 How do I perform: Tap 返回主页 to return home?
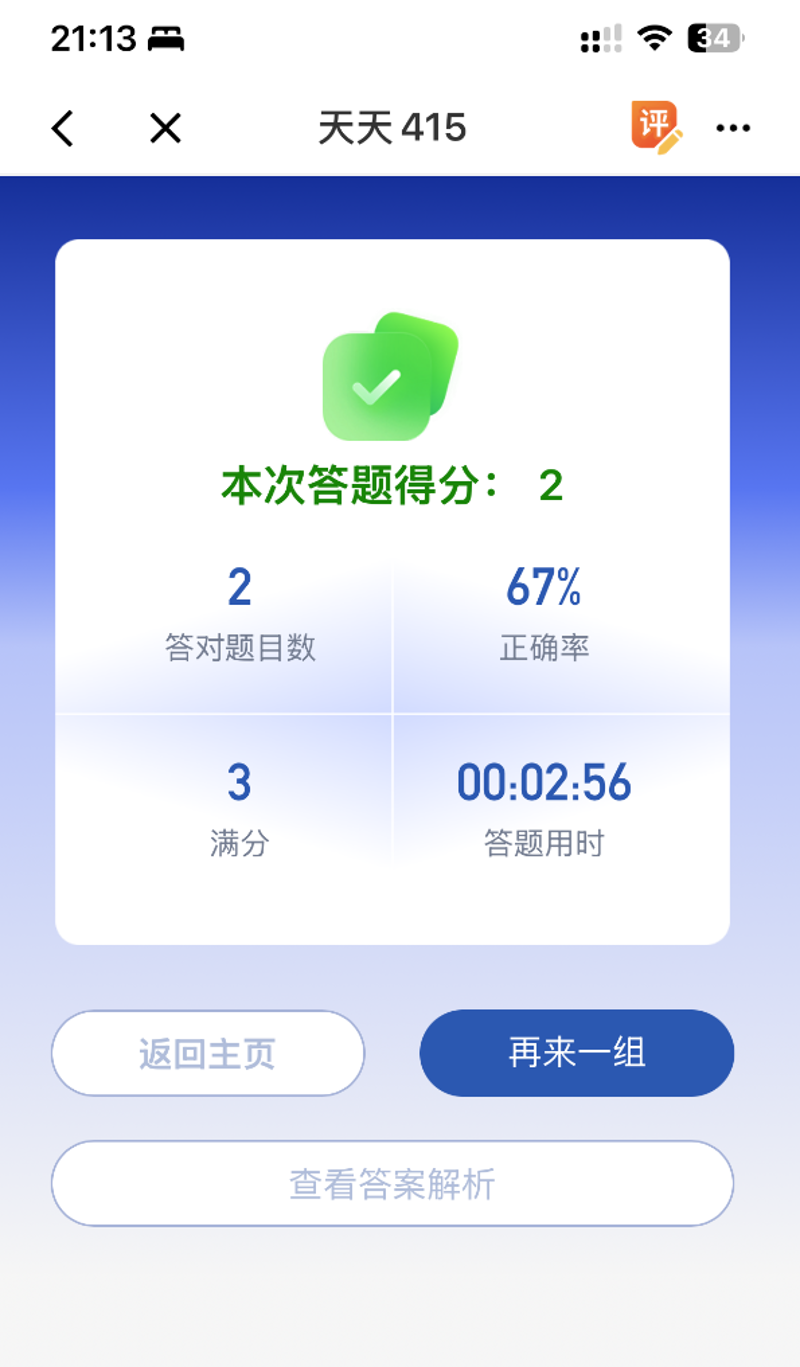tap(208, 1053)
